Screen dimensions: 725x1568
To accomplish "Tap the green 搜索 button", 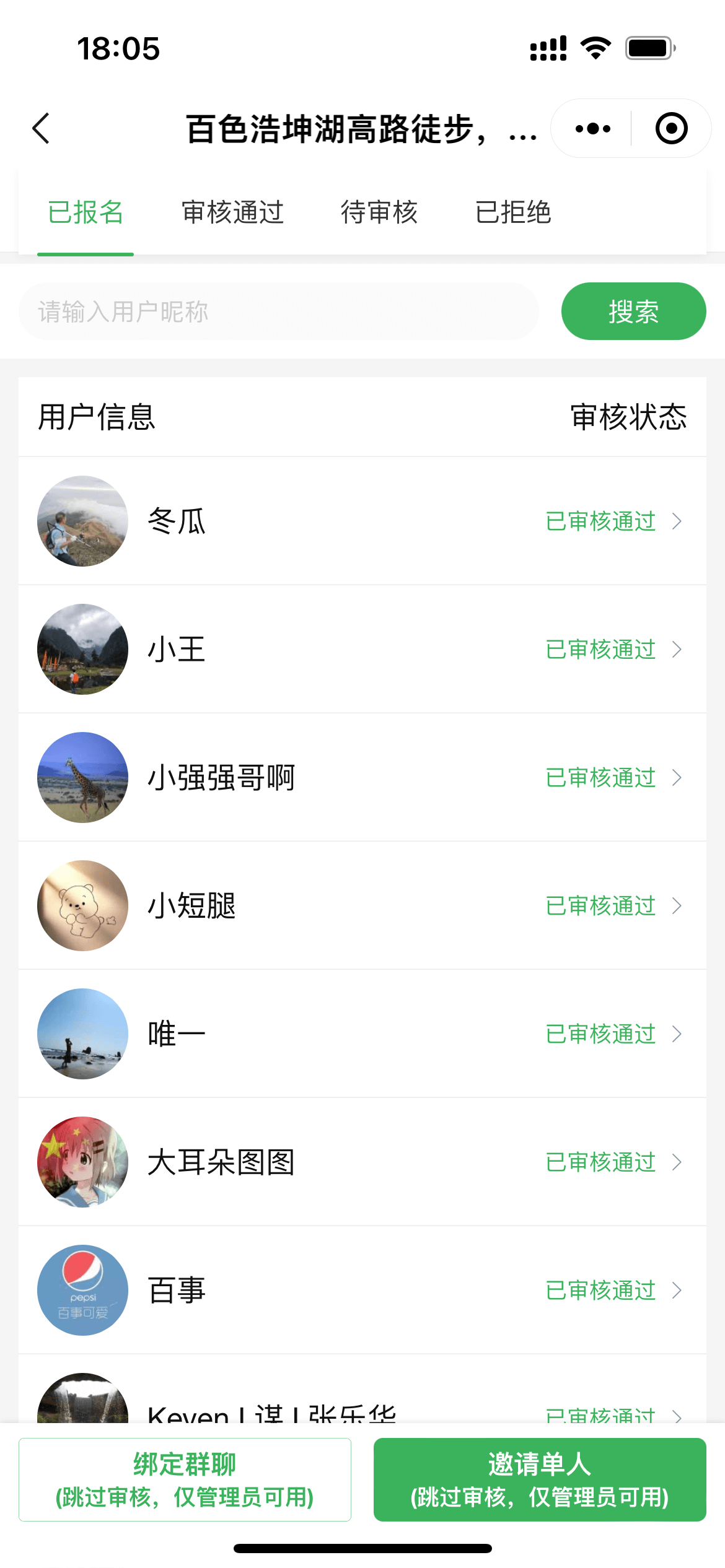I will [633, 311].
